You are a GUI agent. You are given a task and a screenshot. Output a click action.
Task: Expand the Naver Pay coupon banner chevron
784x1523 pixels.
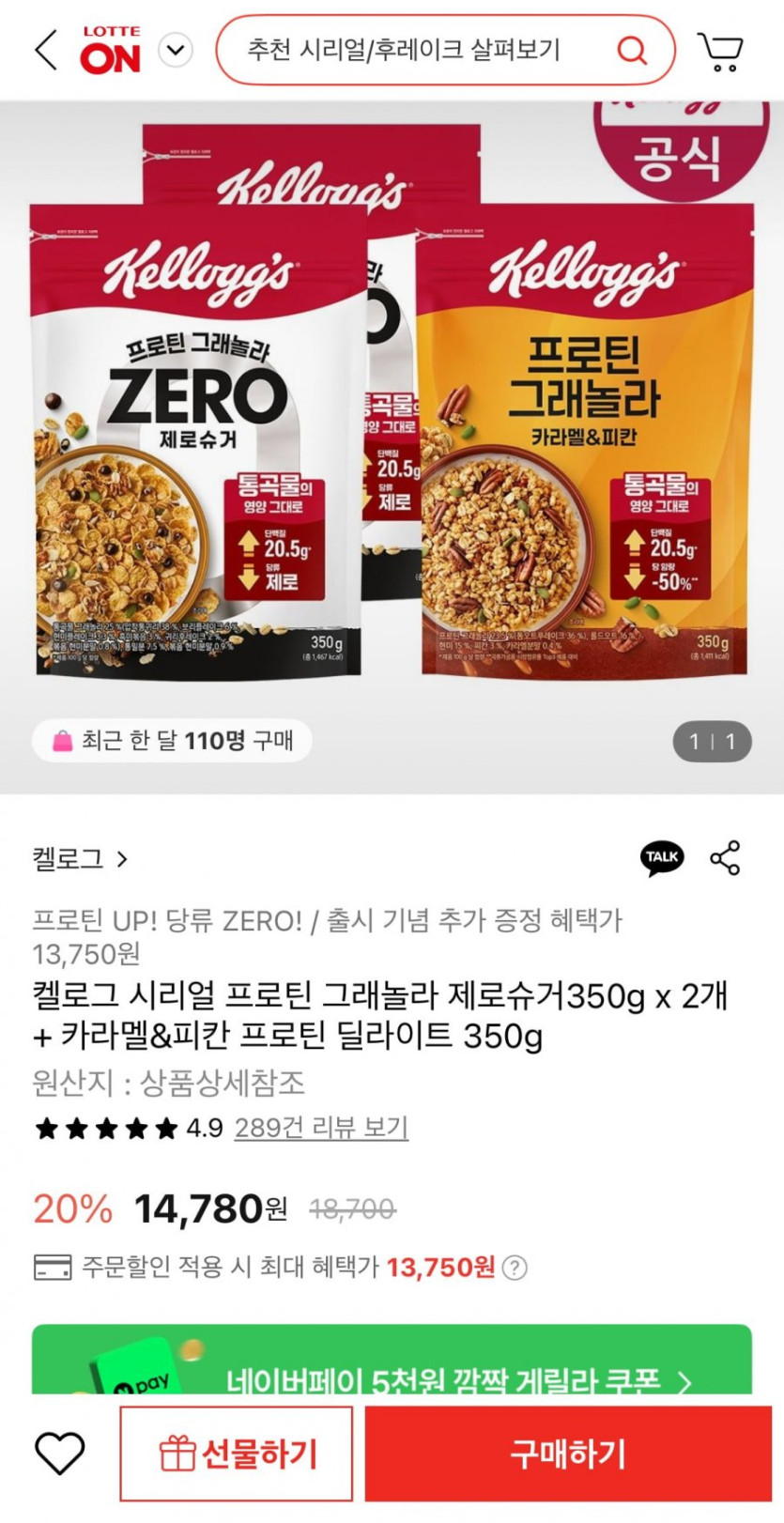coord(687,1381)
